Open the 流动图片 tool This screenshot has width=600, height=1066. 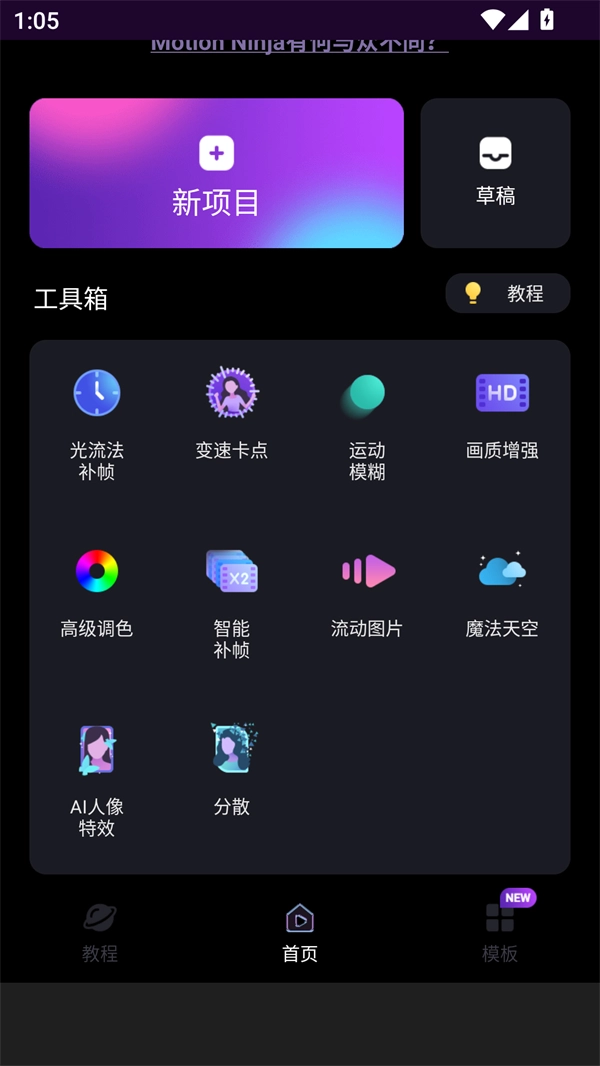point(367,590)
